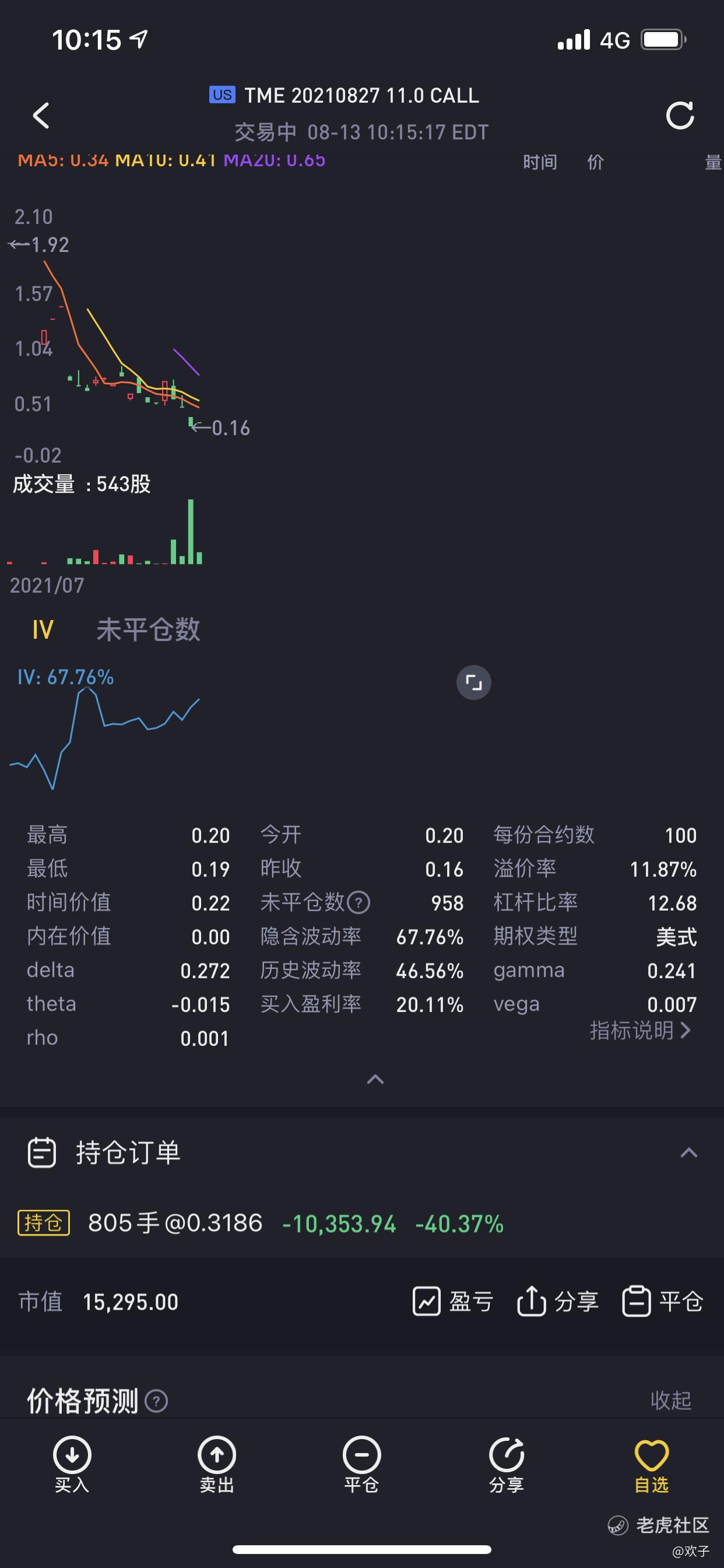Collapse the 持仓订单 section
This screenshot has height=1568, width=724.
(688, 1153)
